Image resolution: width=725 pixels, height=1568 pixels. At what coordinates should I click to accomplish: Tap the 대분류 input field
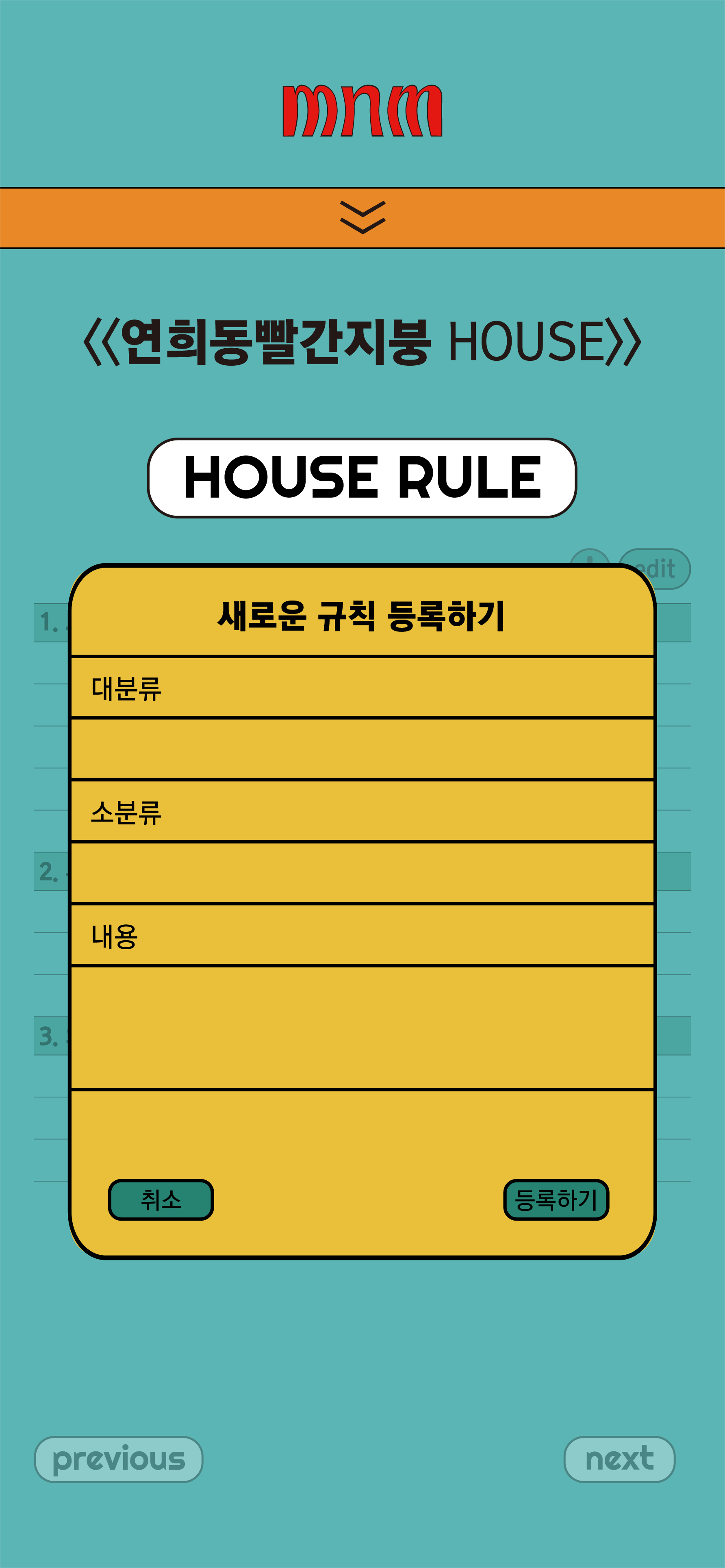(362, 749)
